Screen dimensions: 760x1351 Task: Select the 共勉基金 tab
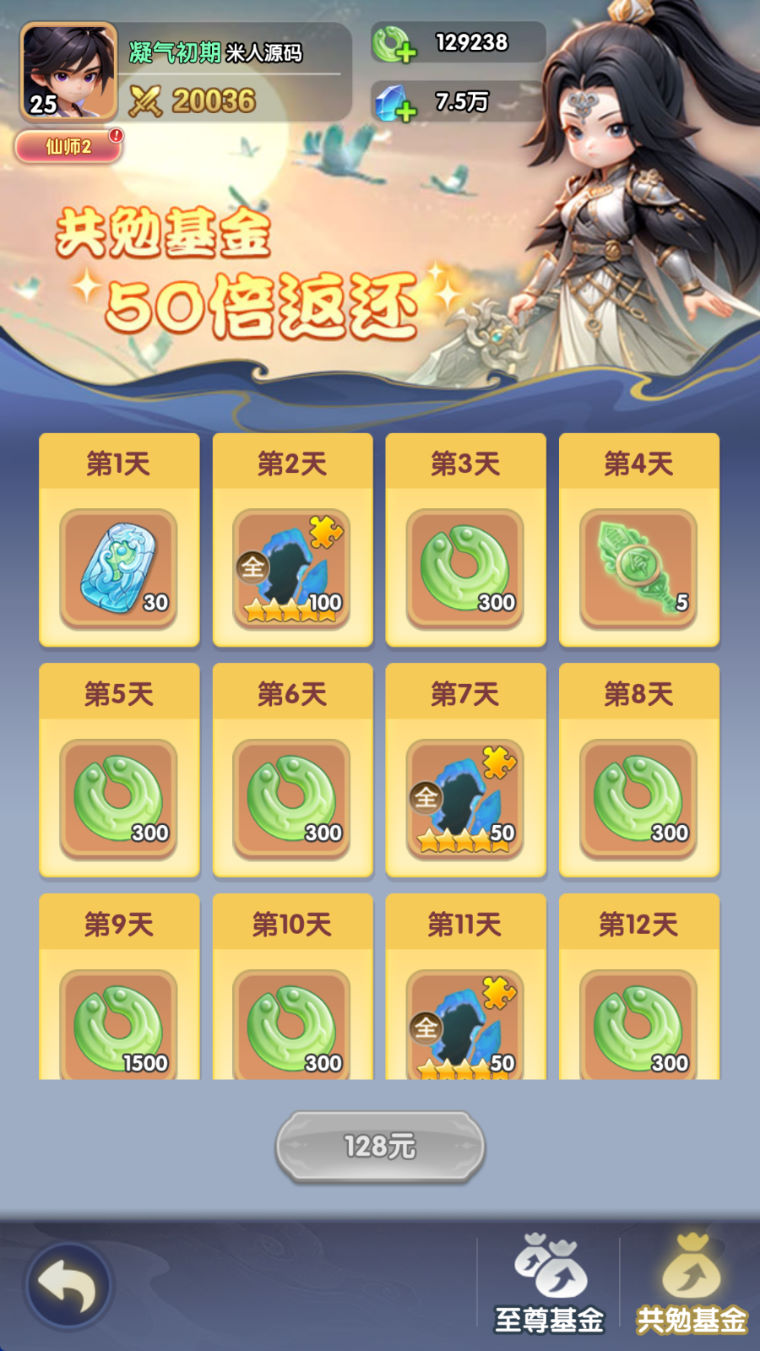click(692, 1285)
